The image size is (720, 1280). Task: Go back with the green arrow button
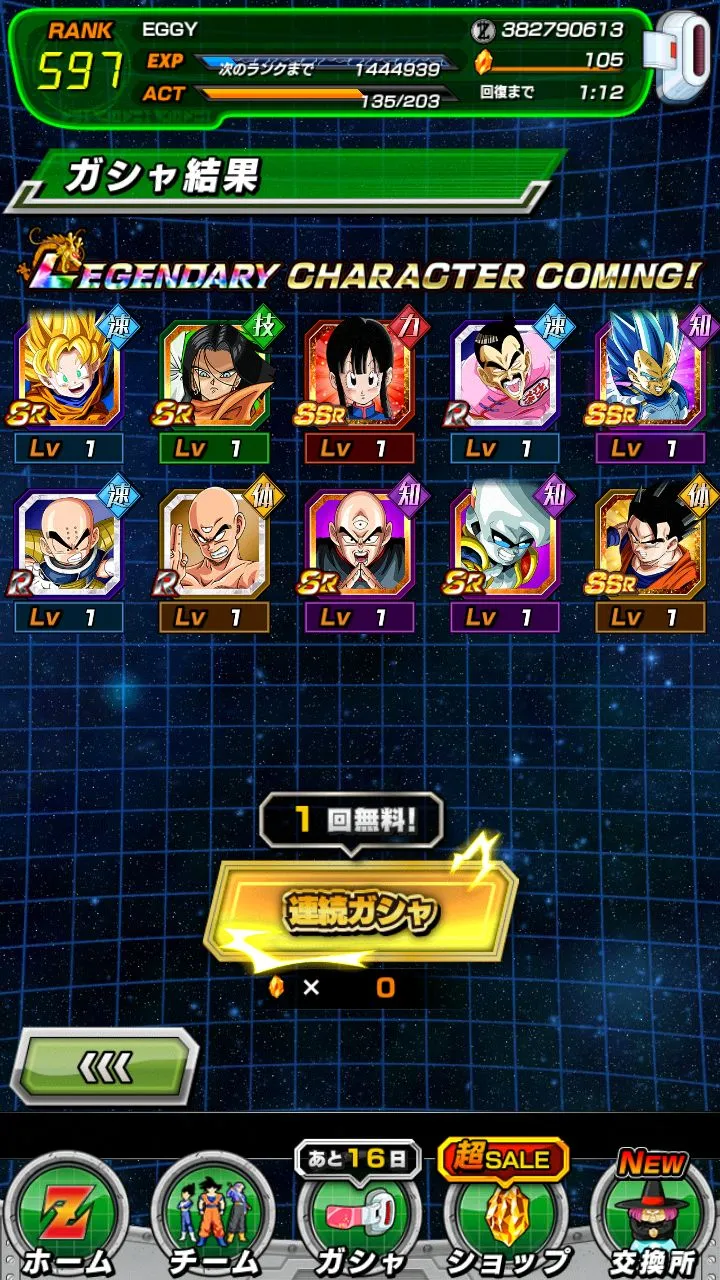click(x=104, y=1067)
